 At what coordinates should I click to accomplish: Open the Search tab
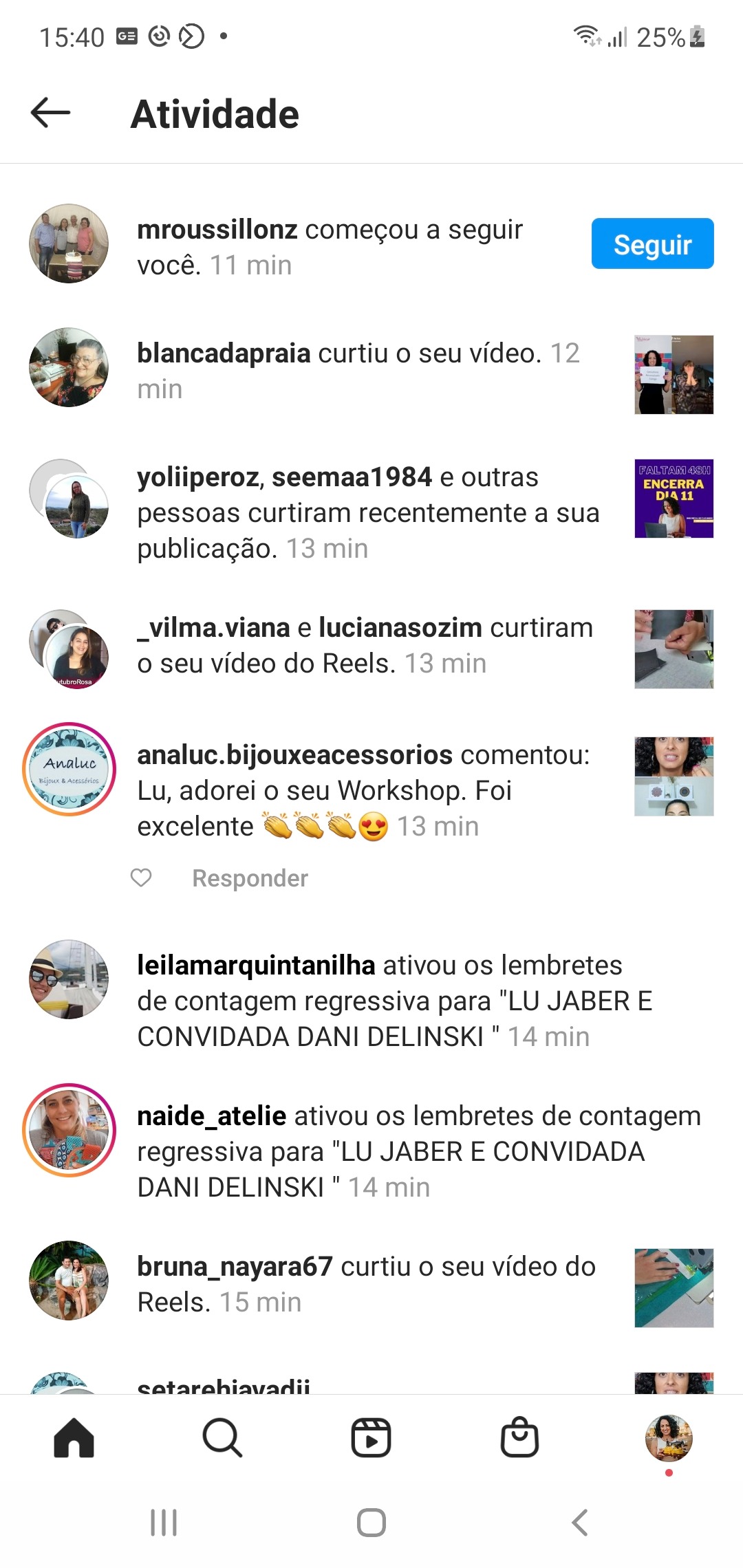(222, 1438)
